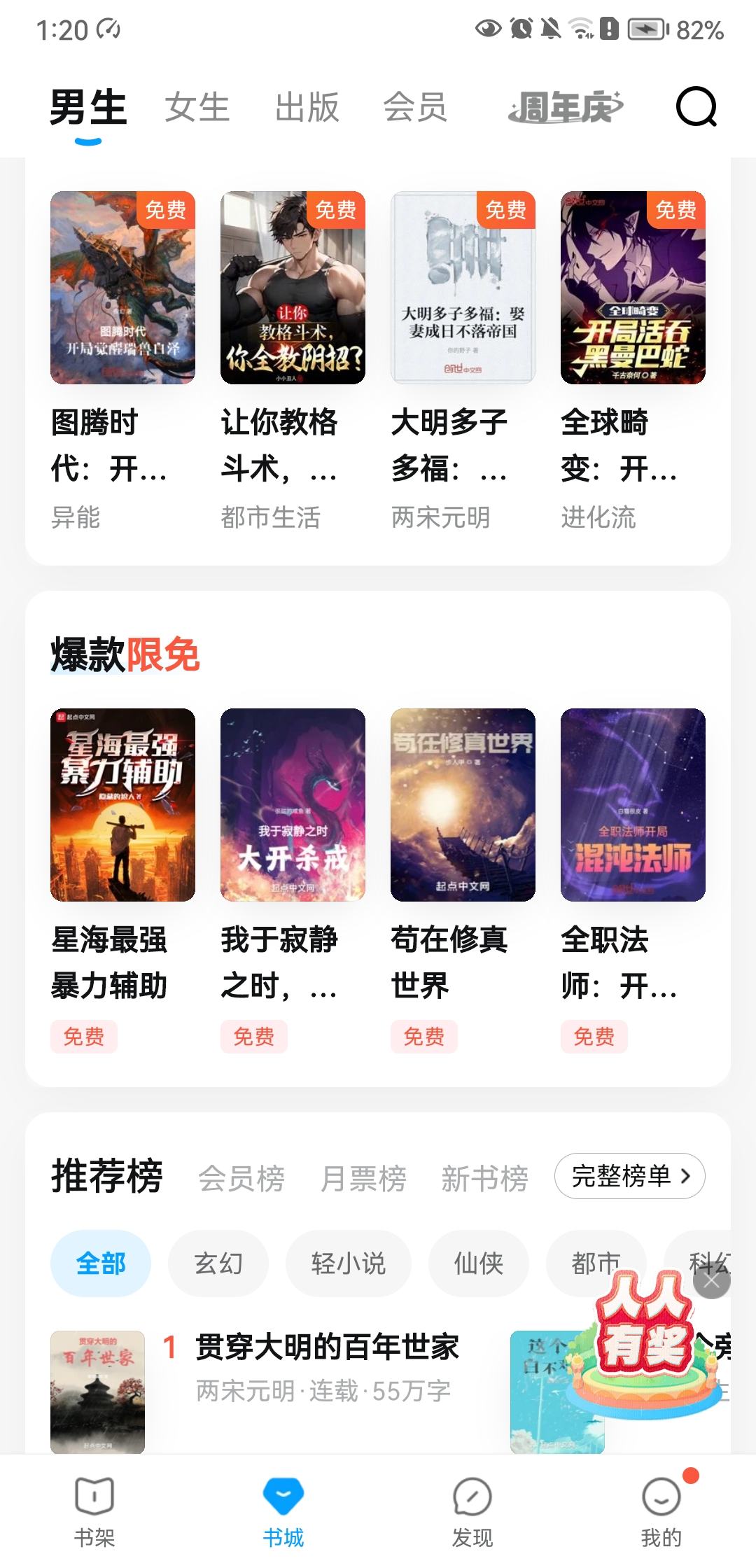Switch to the 月票榜 ranking

click(363, 1178)
